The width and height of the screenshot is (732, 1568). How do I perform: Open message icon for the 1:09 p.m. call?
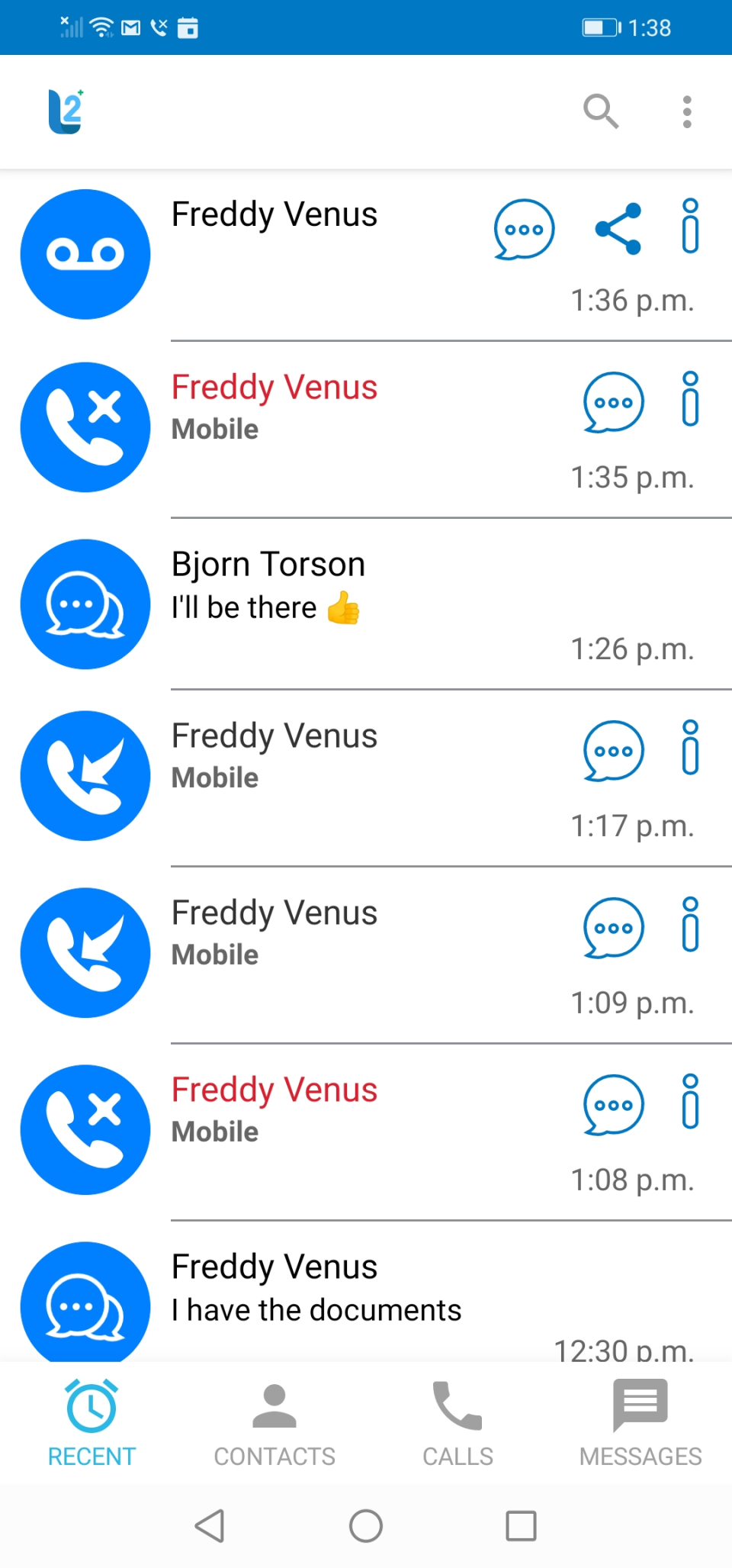pyautogui.click(x=613, y=929)
